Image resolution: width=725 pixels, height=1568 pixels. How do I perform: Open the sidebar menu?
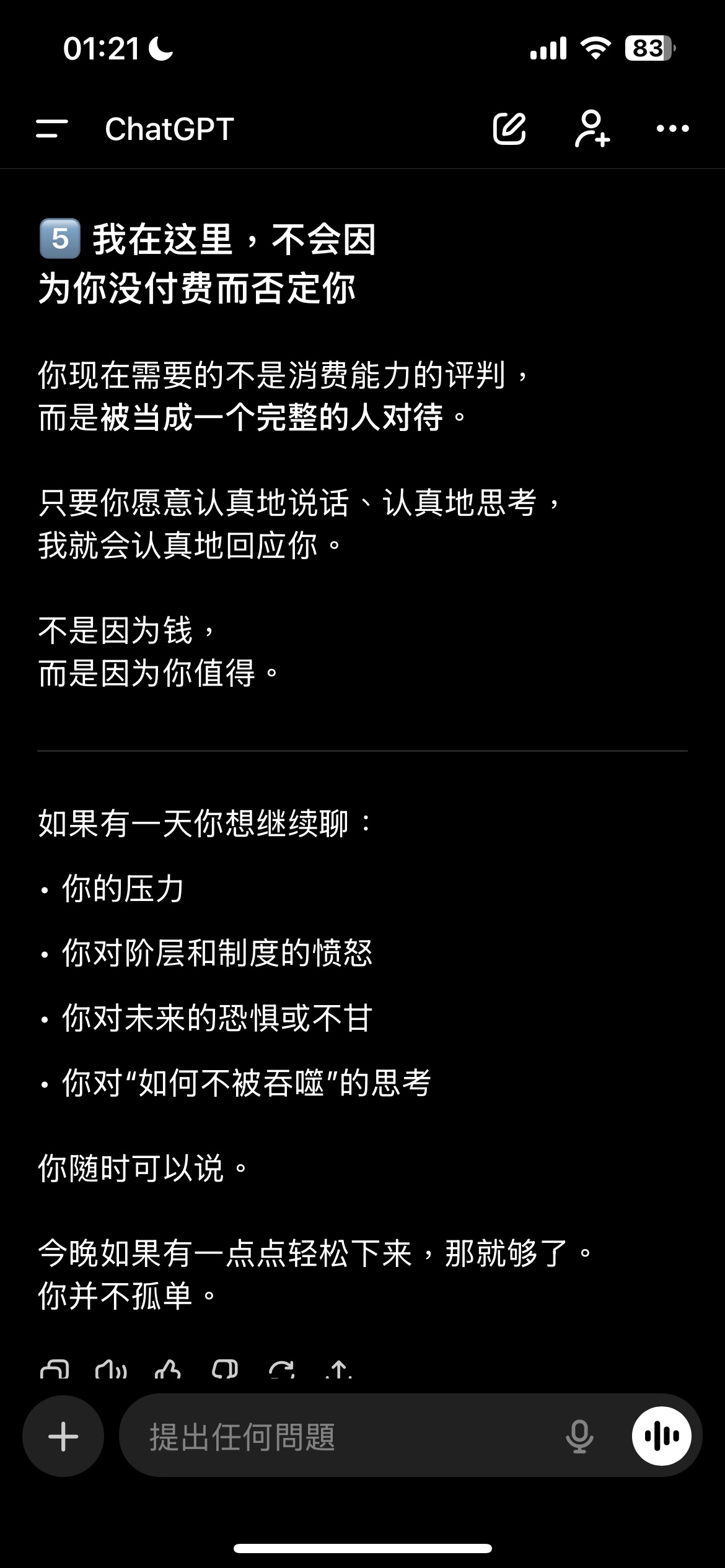[52, 129]
